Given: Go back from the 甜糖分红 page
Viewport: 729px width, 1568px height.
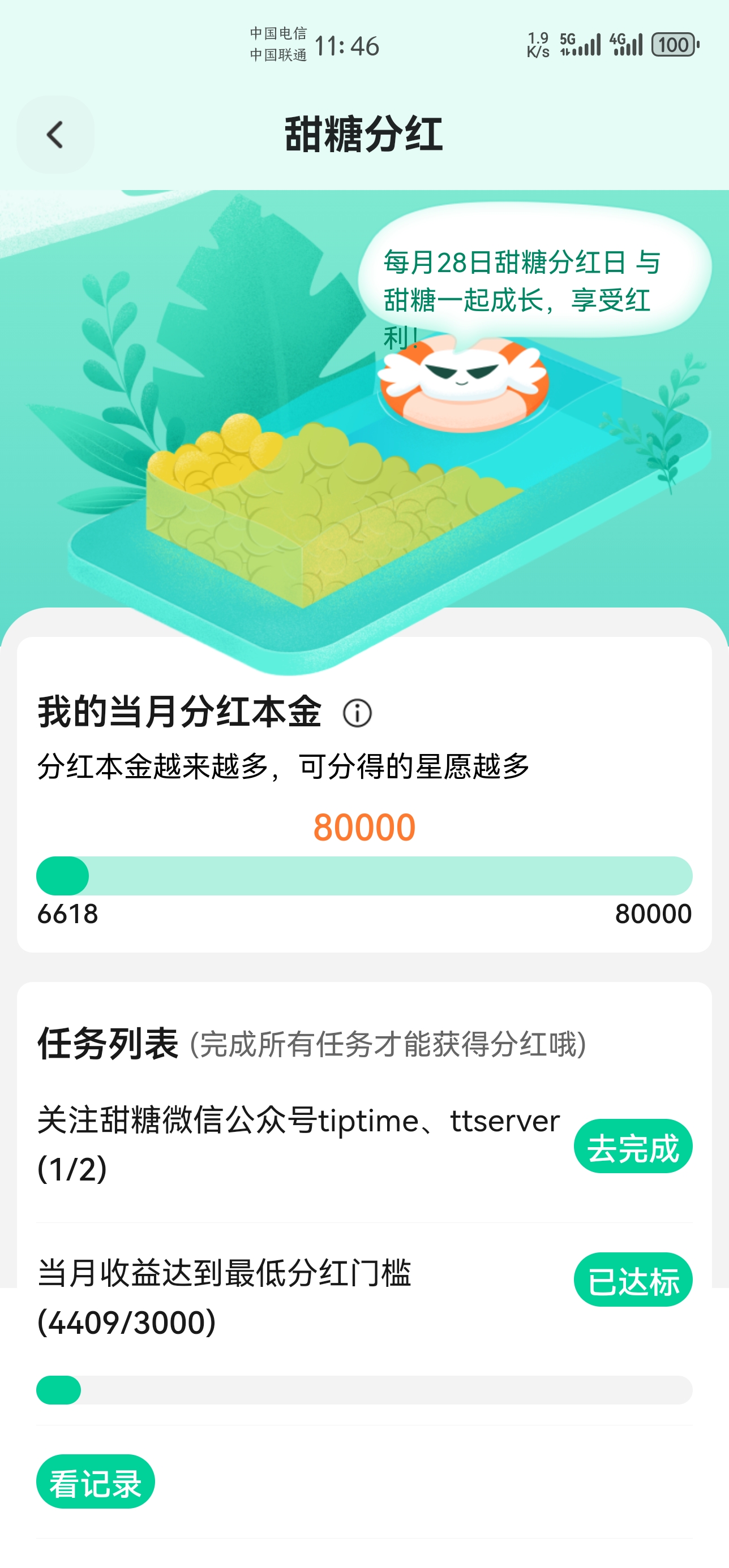Looking at the screenshot, I should [x=55, y=135].
